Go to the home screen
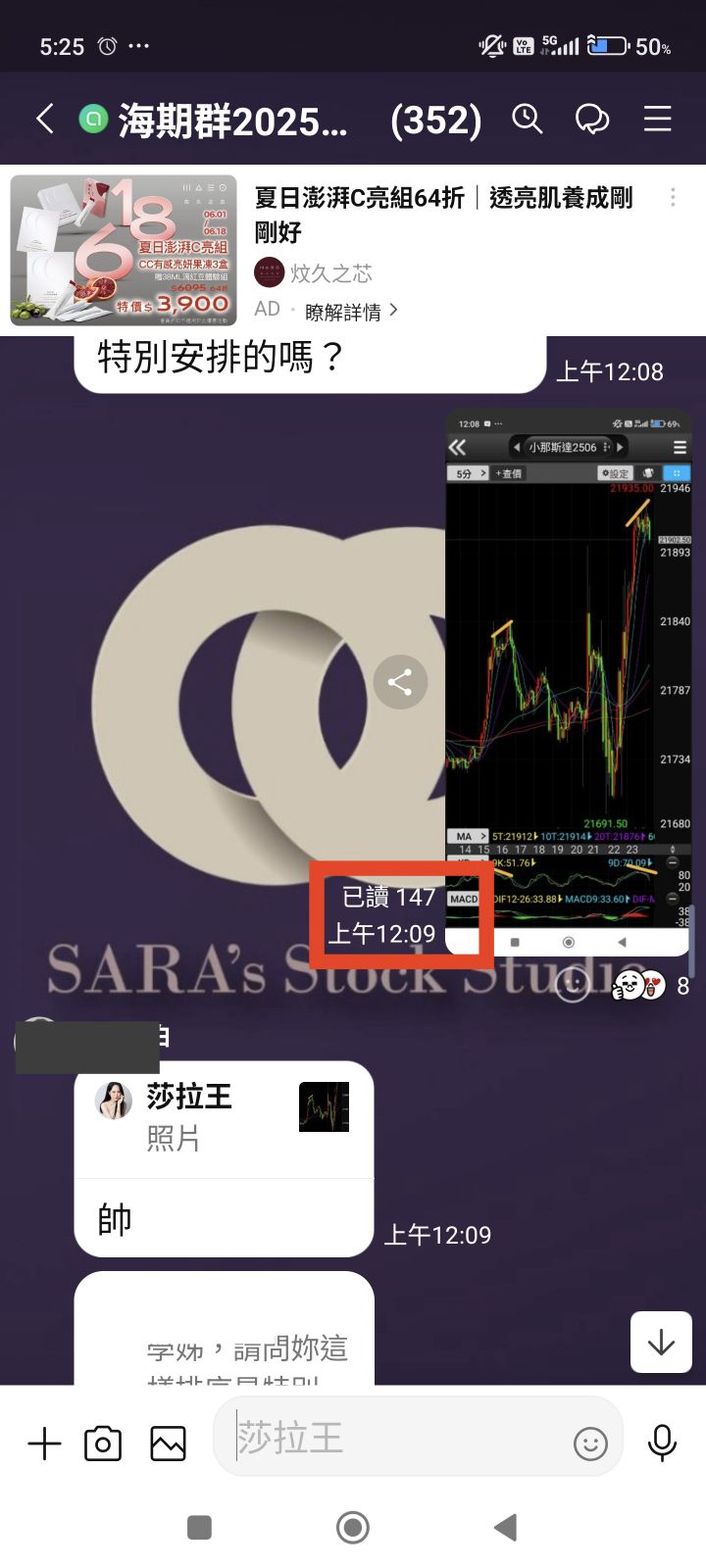This screenshot has height=1568, width=706. 353,1527
